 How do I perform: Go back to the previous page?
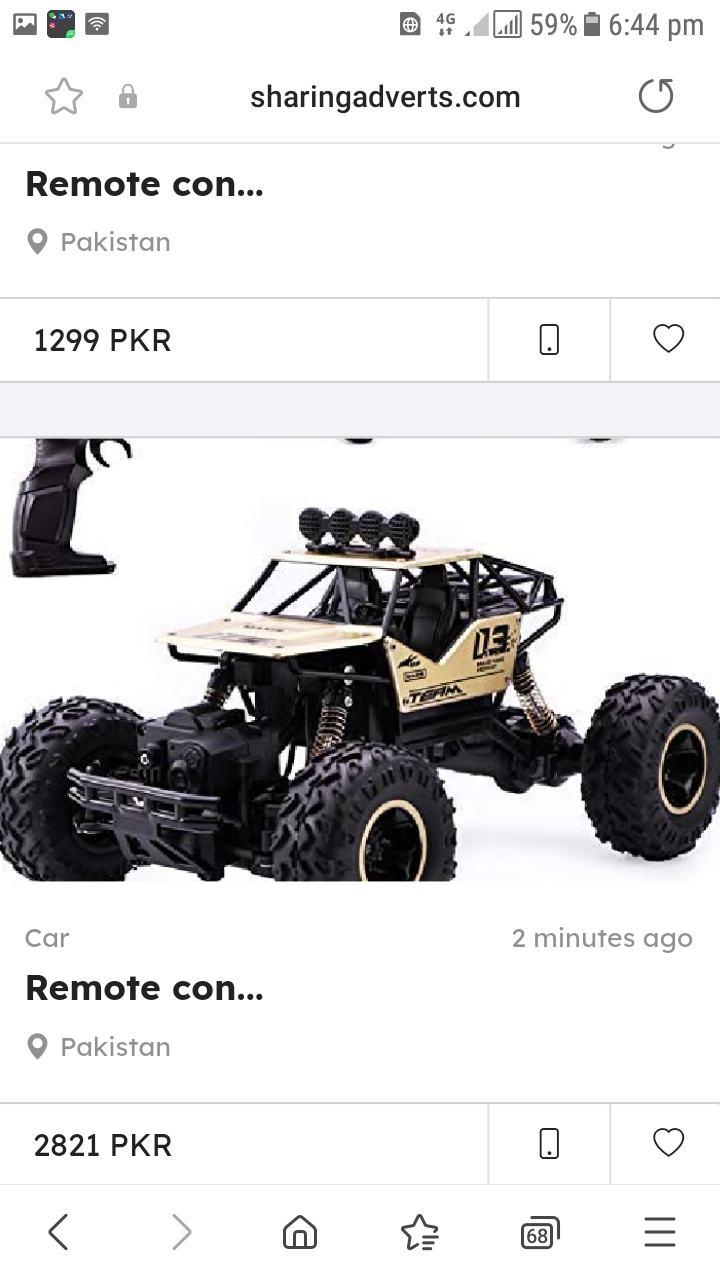point(58,1232)
